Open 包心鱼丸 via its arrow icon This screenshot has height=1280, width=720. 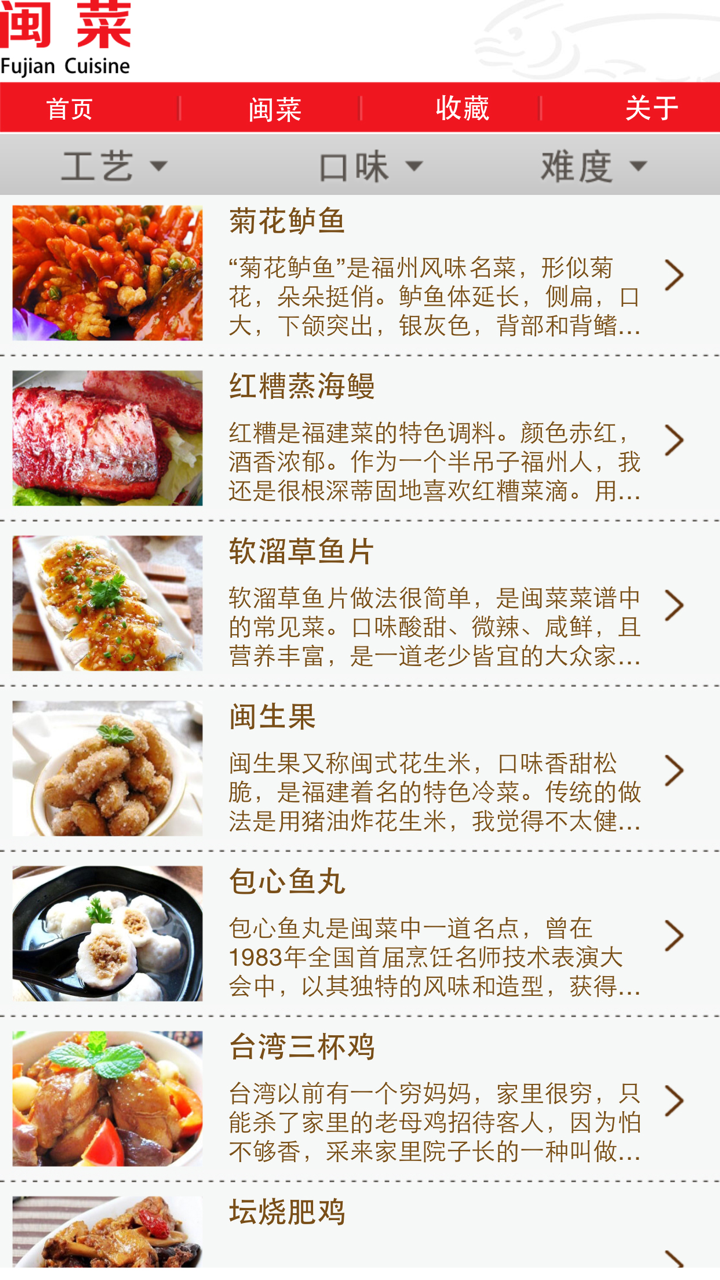675,933
